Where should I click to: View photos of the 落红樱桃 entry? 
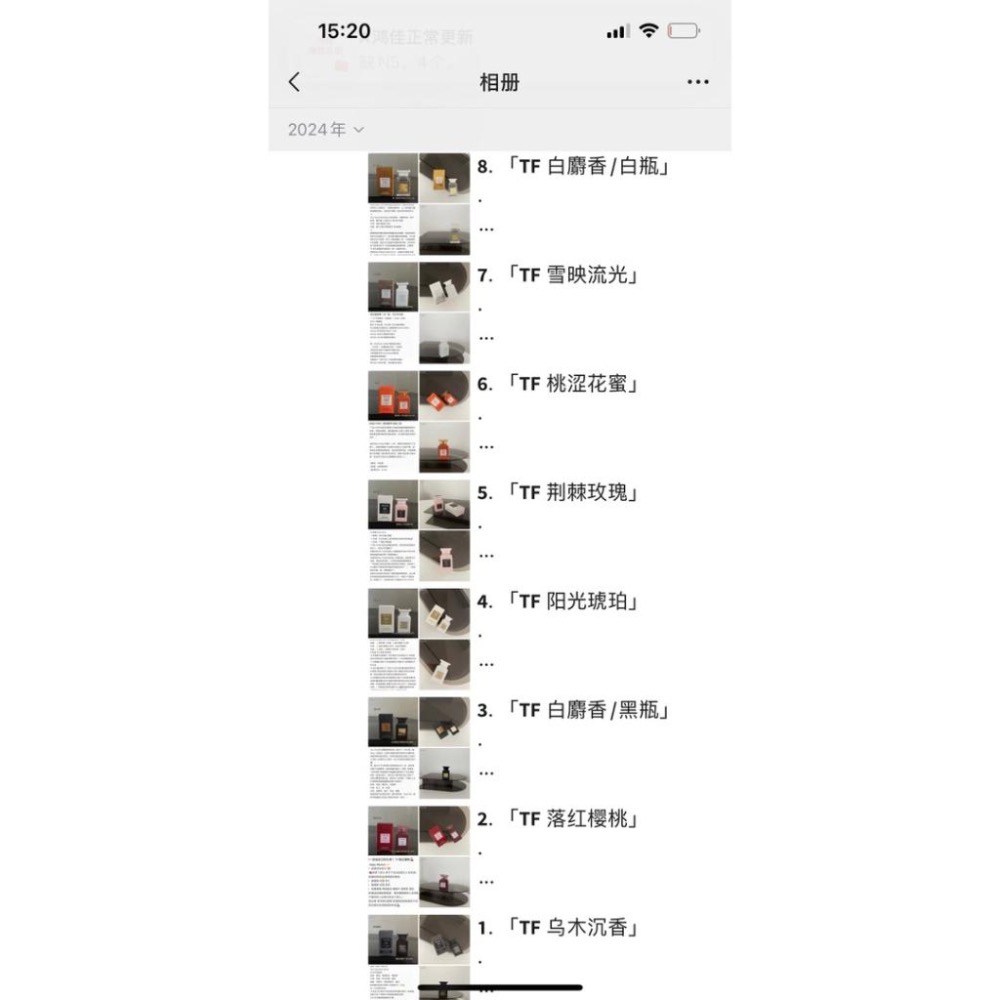(x=418, y=857)
